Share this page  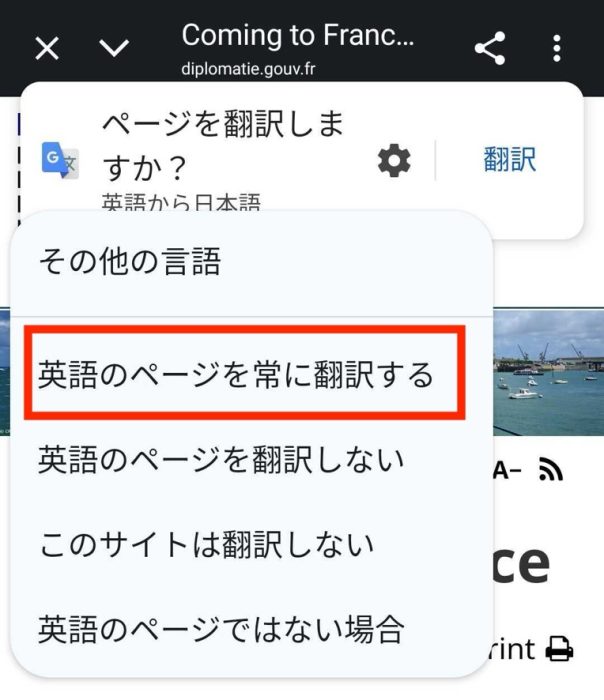click(489, 49)
